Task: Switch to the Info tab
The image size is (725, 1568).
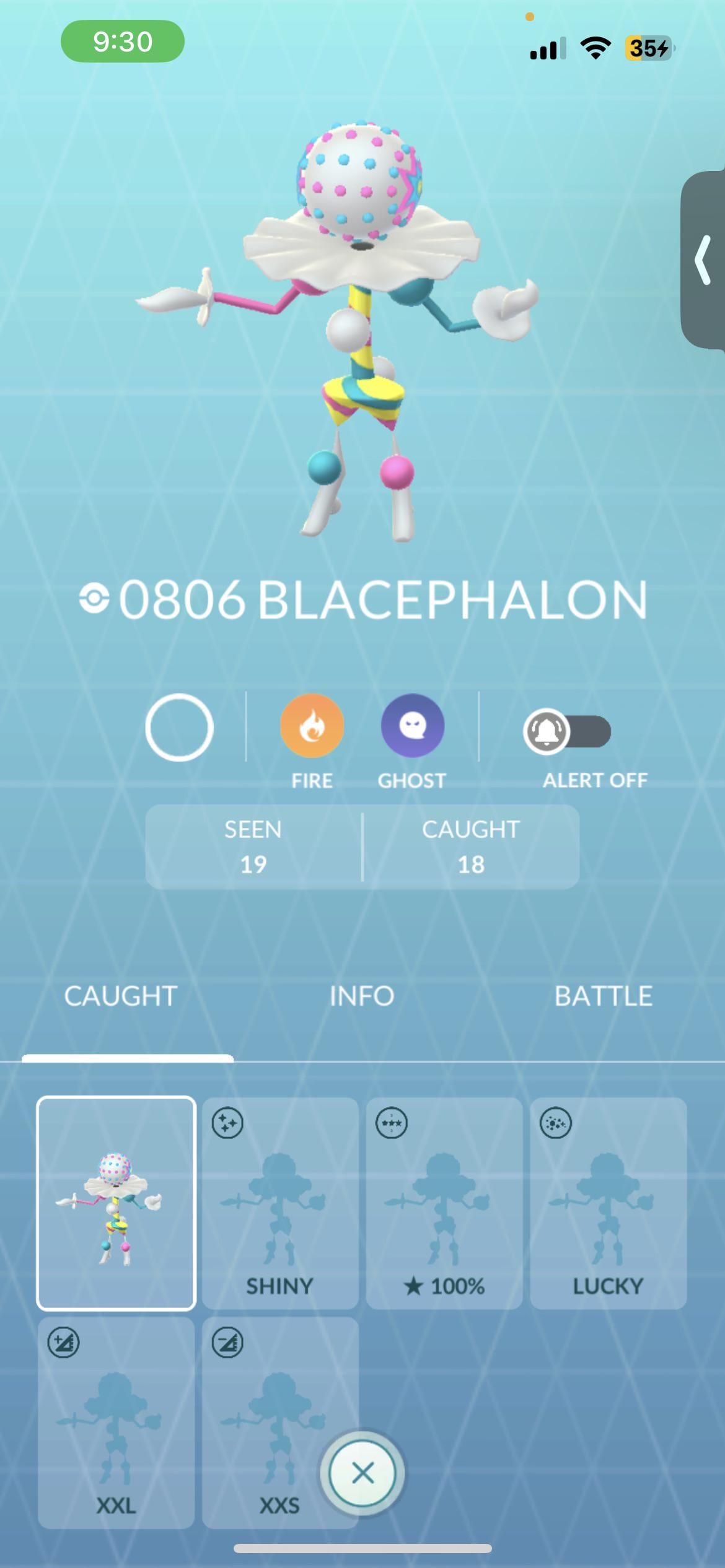Action: click(362, 996)
